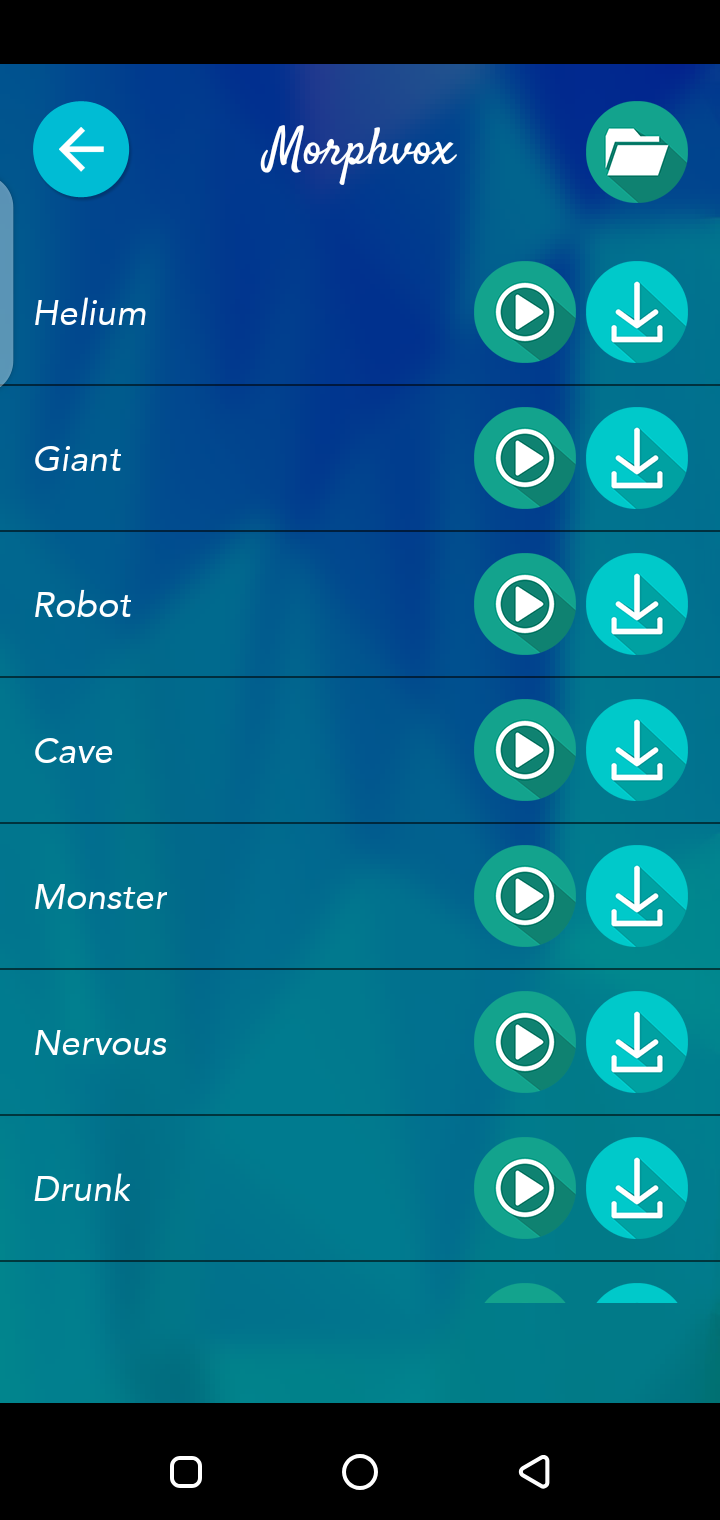The width and height of the screenshot is (720, 1520).
Task: Download the Cave effect audio
Action: [636, 751]
